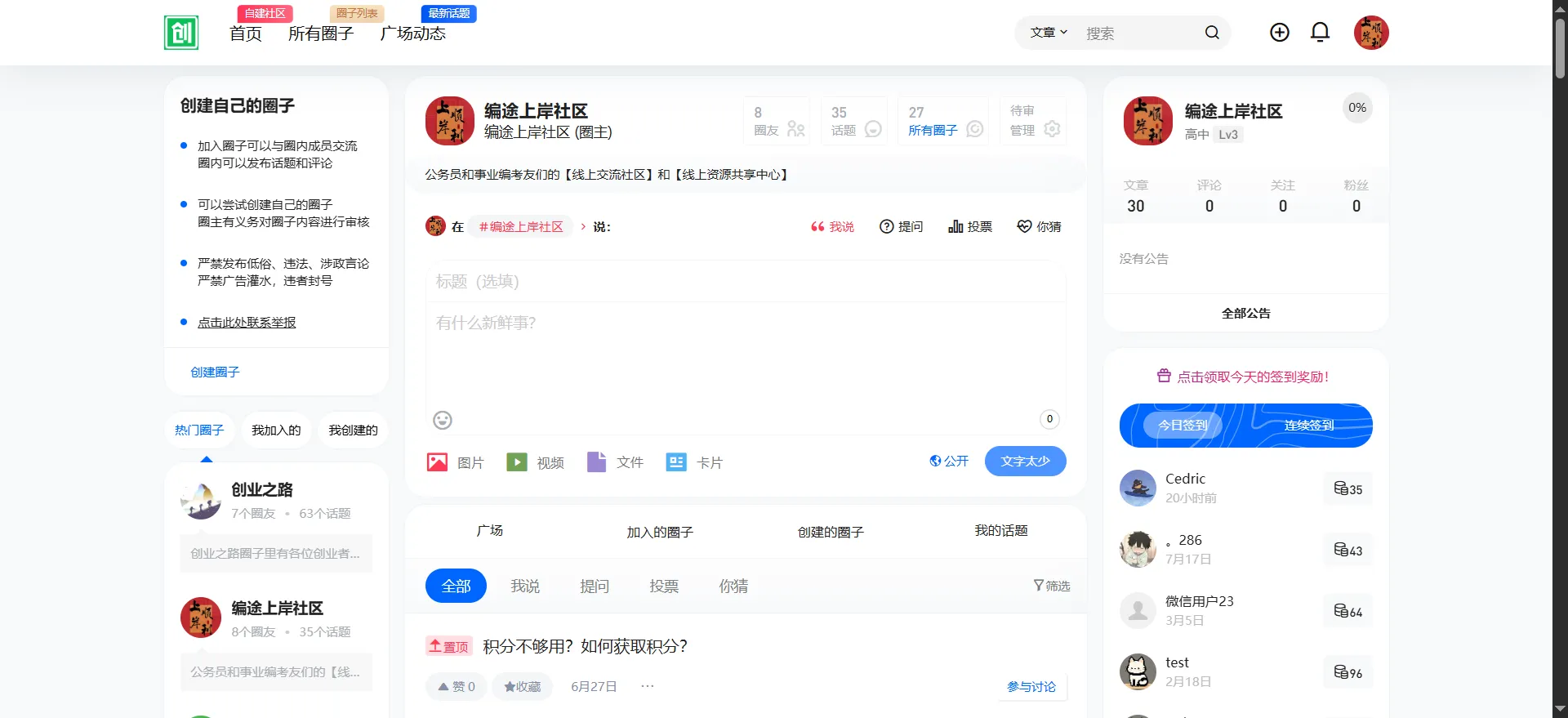Open 全部公告 announcements
Screen dimensions: 1568x718
pos(1245,314)
